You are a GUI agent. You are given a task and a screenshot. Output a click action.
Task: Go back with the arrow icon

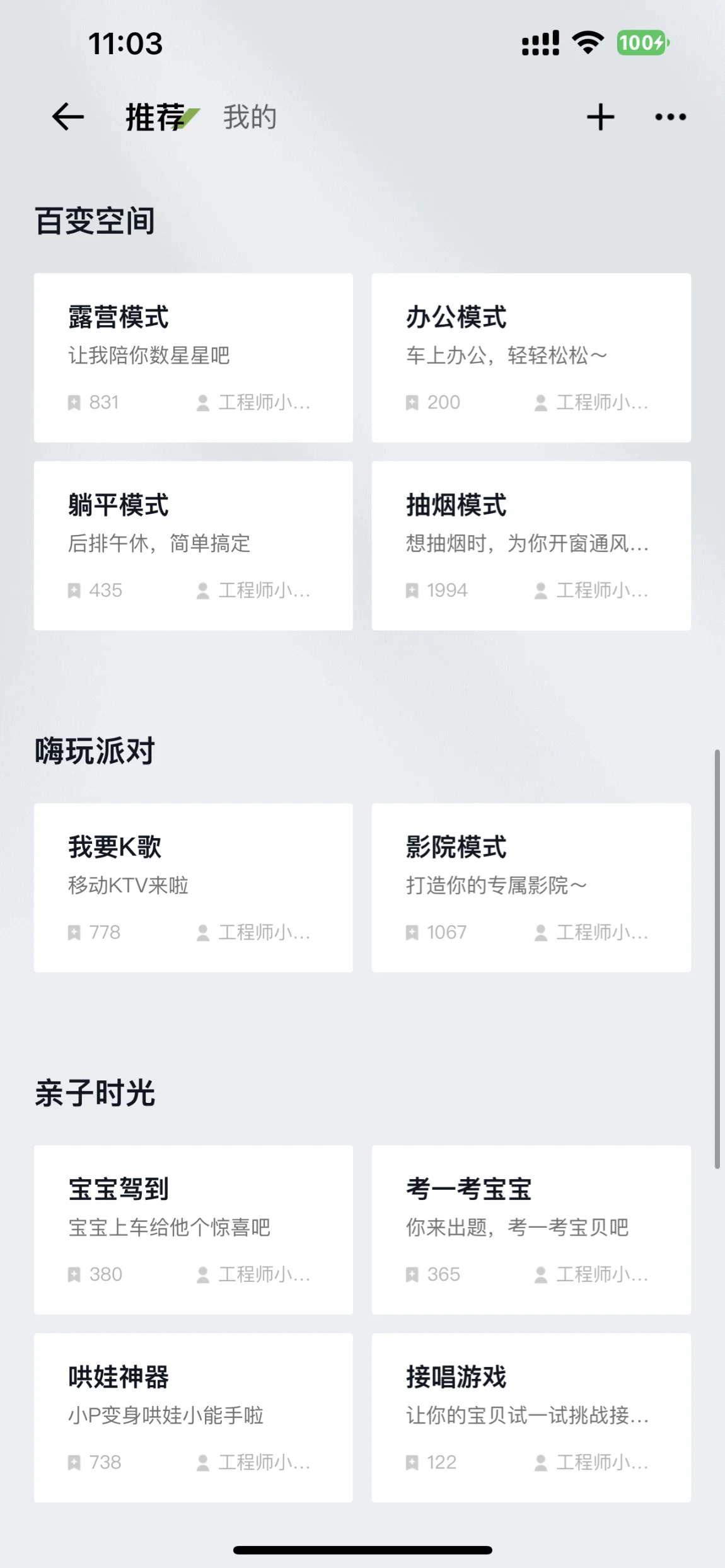[x=68, y=117]
